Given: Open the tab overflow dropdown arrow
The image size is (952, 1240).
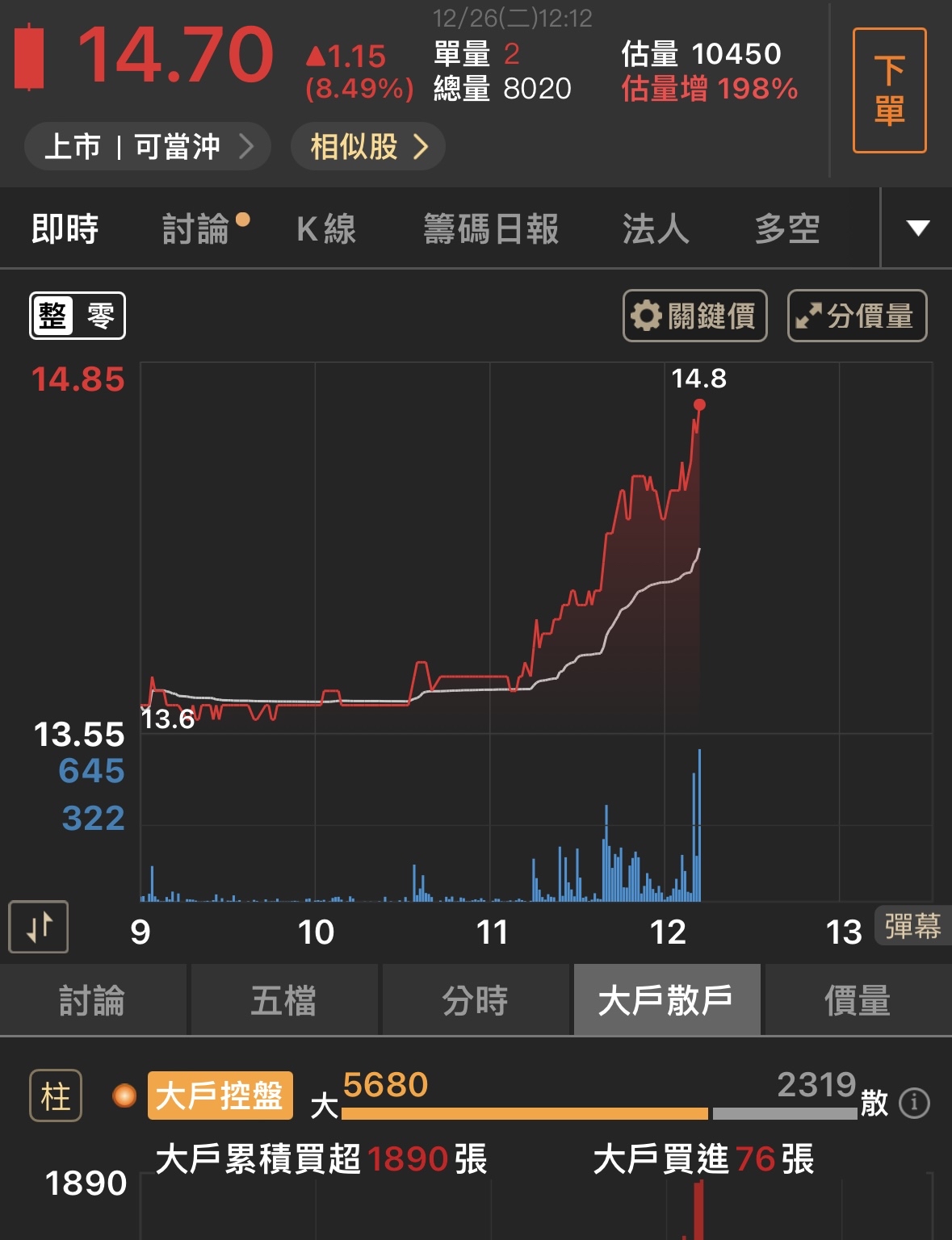Looking at the screenshot, I should pyautogui.click(x=917, y=228).
